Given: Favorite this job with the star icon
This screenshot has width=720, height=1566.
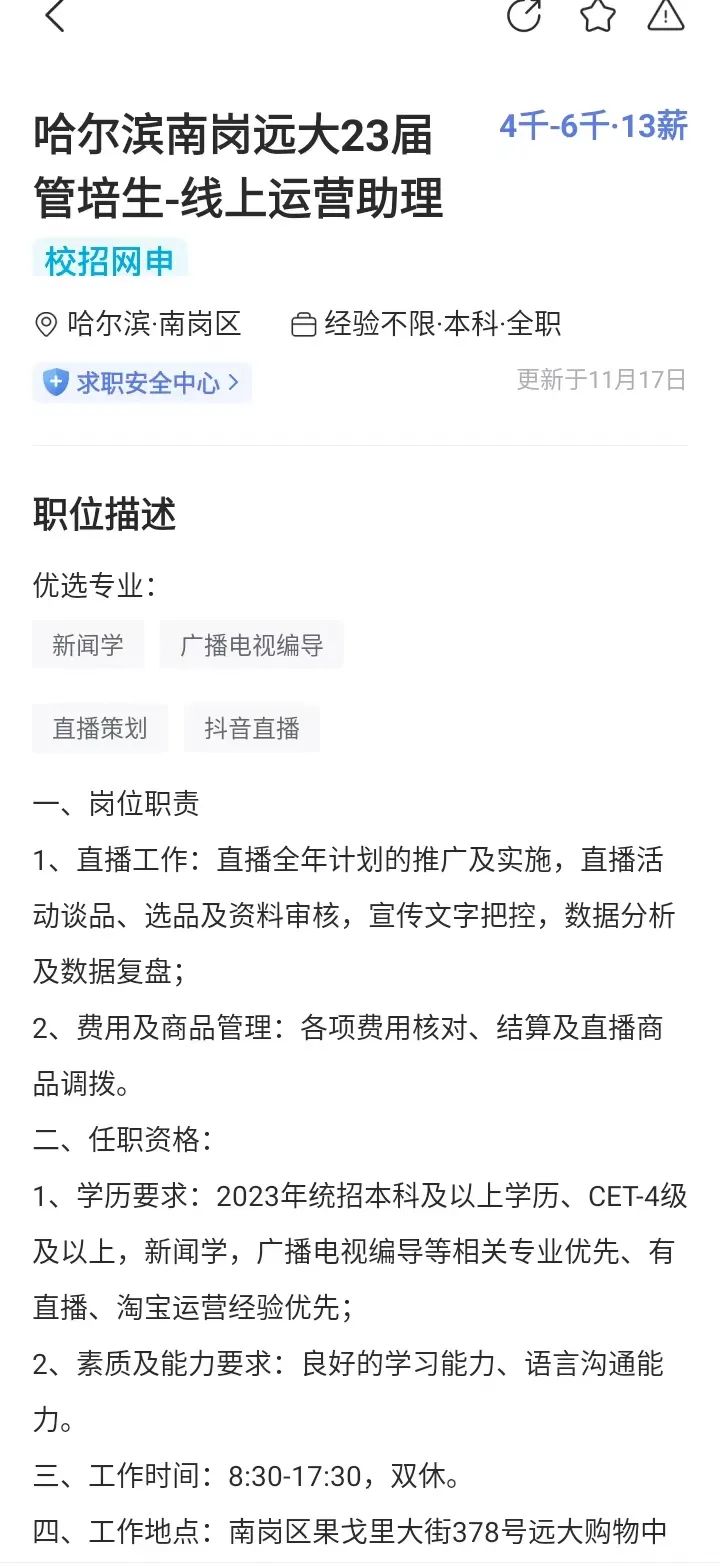Looking at the screenshot, I should [598, 15].
